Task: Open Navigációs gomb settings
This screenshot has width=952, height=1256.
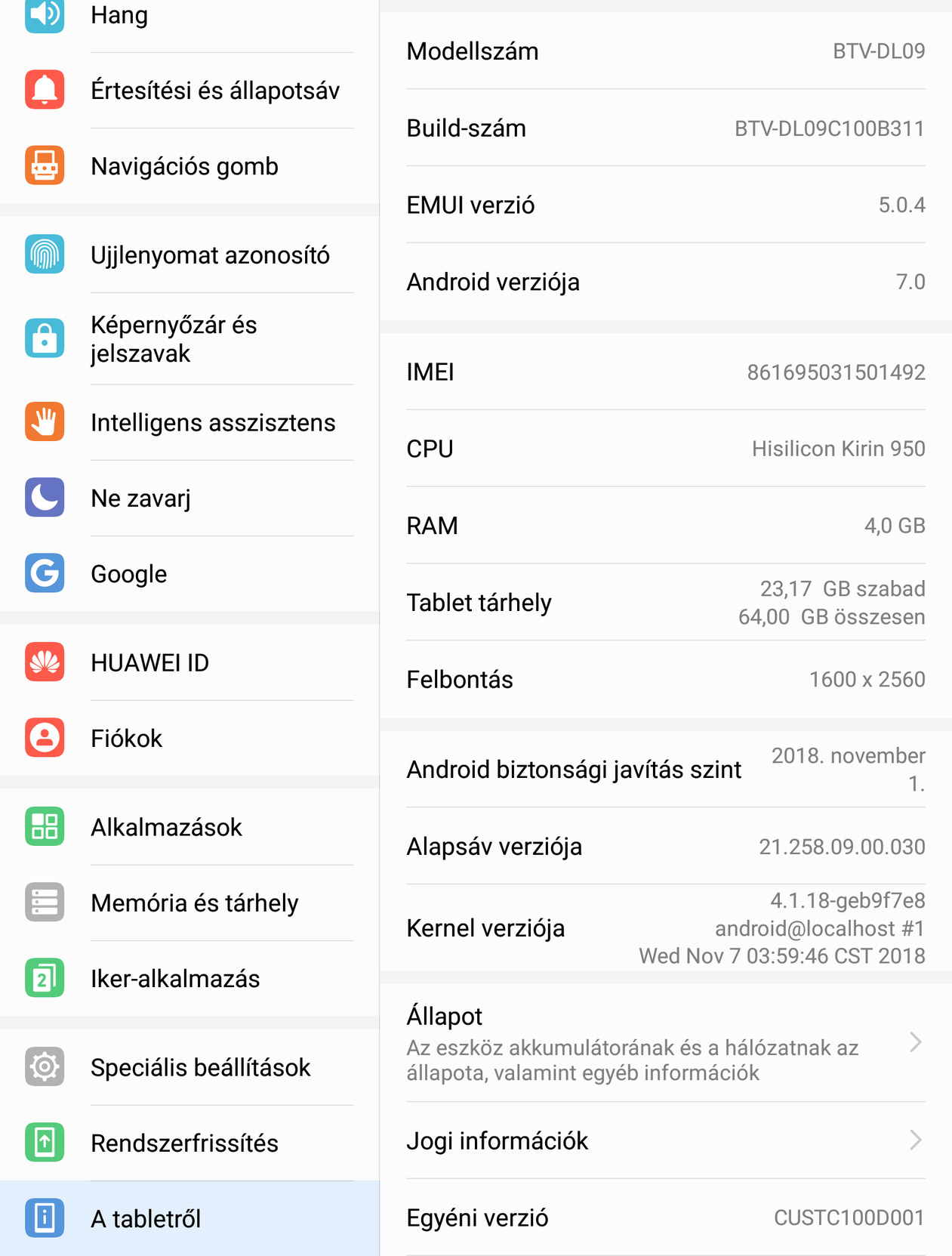Action: tap(189, 166)
